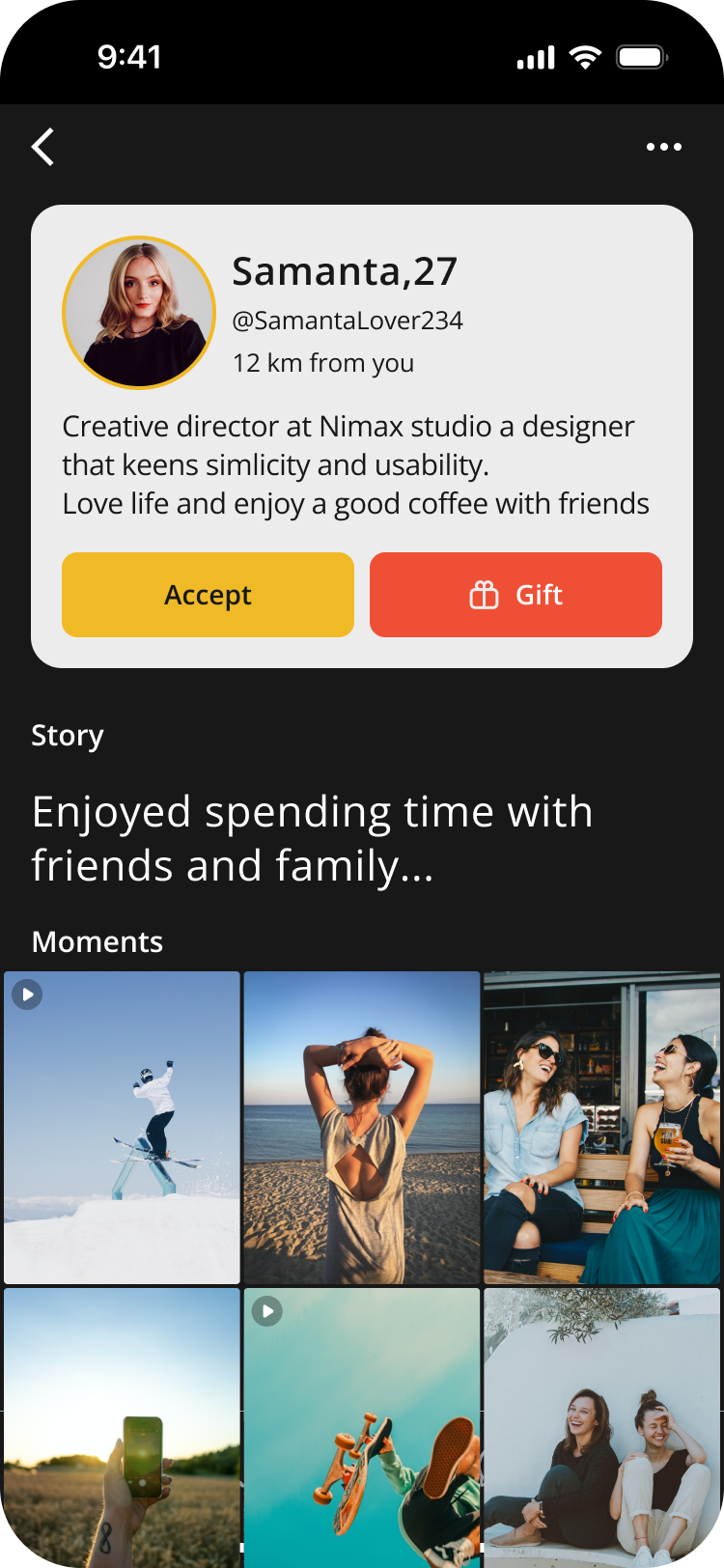Send a Gift to Samanta
Image resolution: width=724 pixels, height=1568 pixels.
(x=515, y=595)
